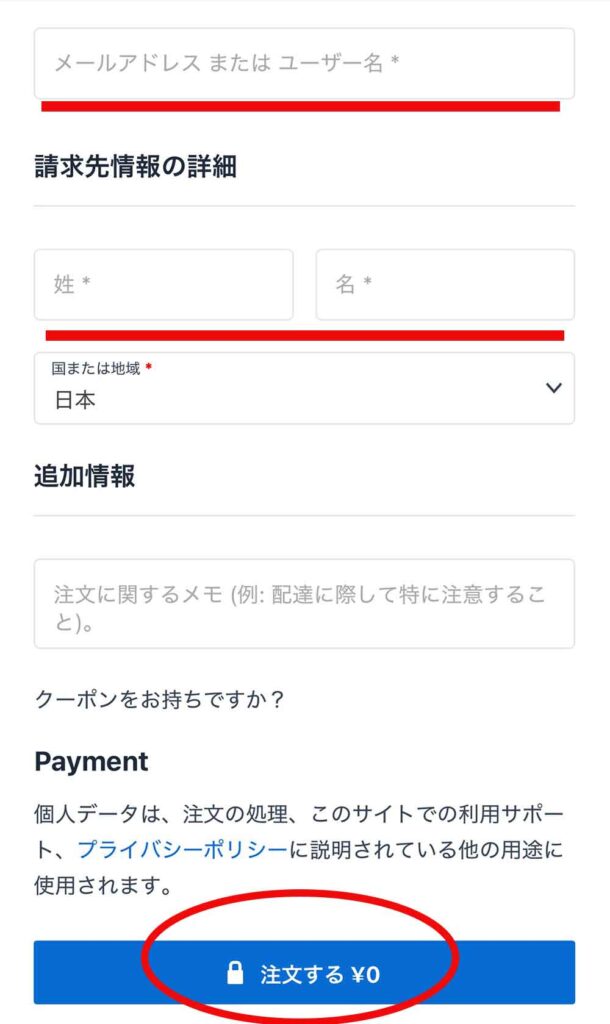610x1024 pixels.
Task: Focus the 名 input field
Action: (x=445, y=285)
